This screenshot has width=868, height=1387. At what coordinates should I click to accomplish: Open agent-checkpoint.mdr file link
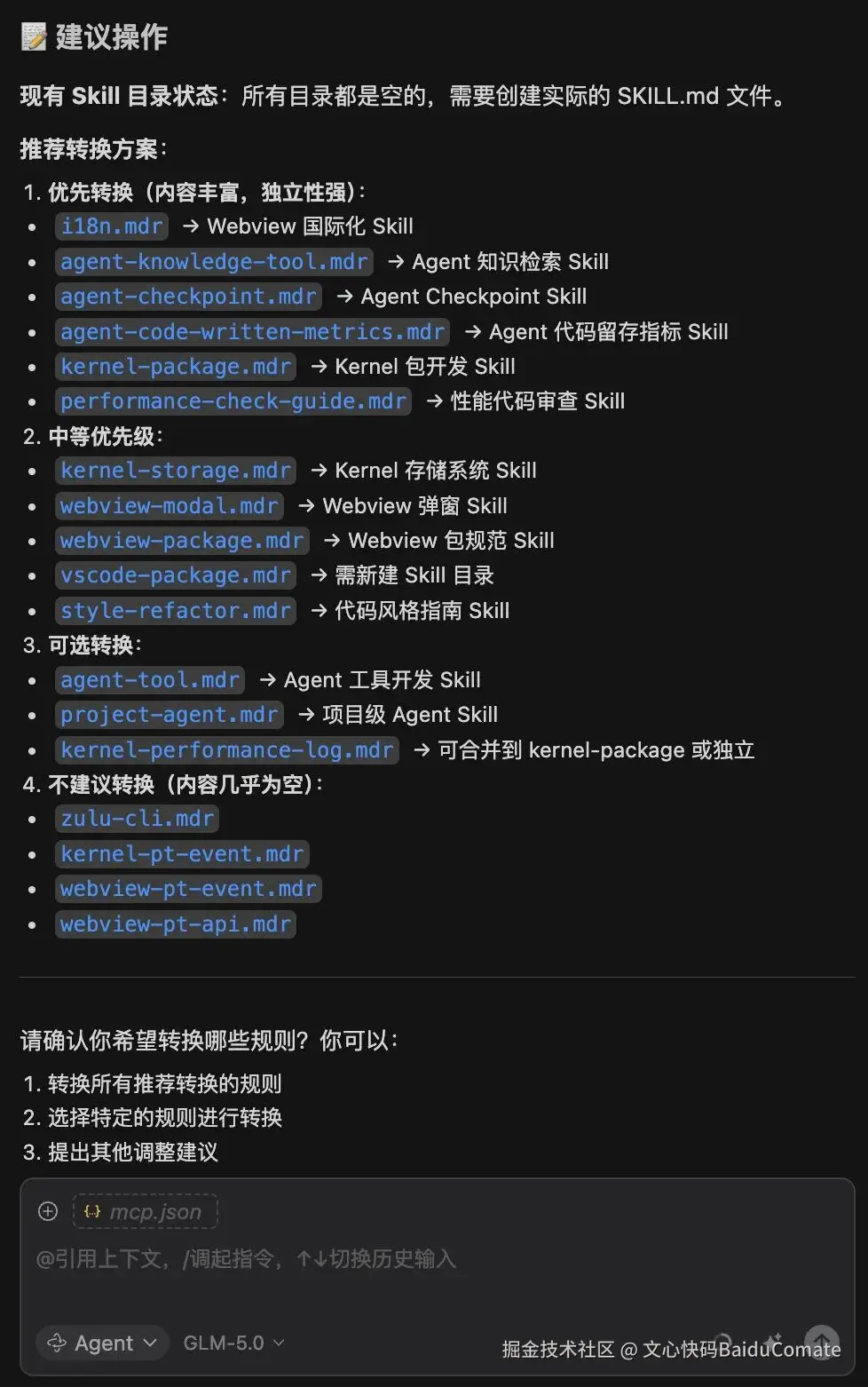(188, 297)
